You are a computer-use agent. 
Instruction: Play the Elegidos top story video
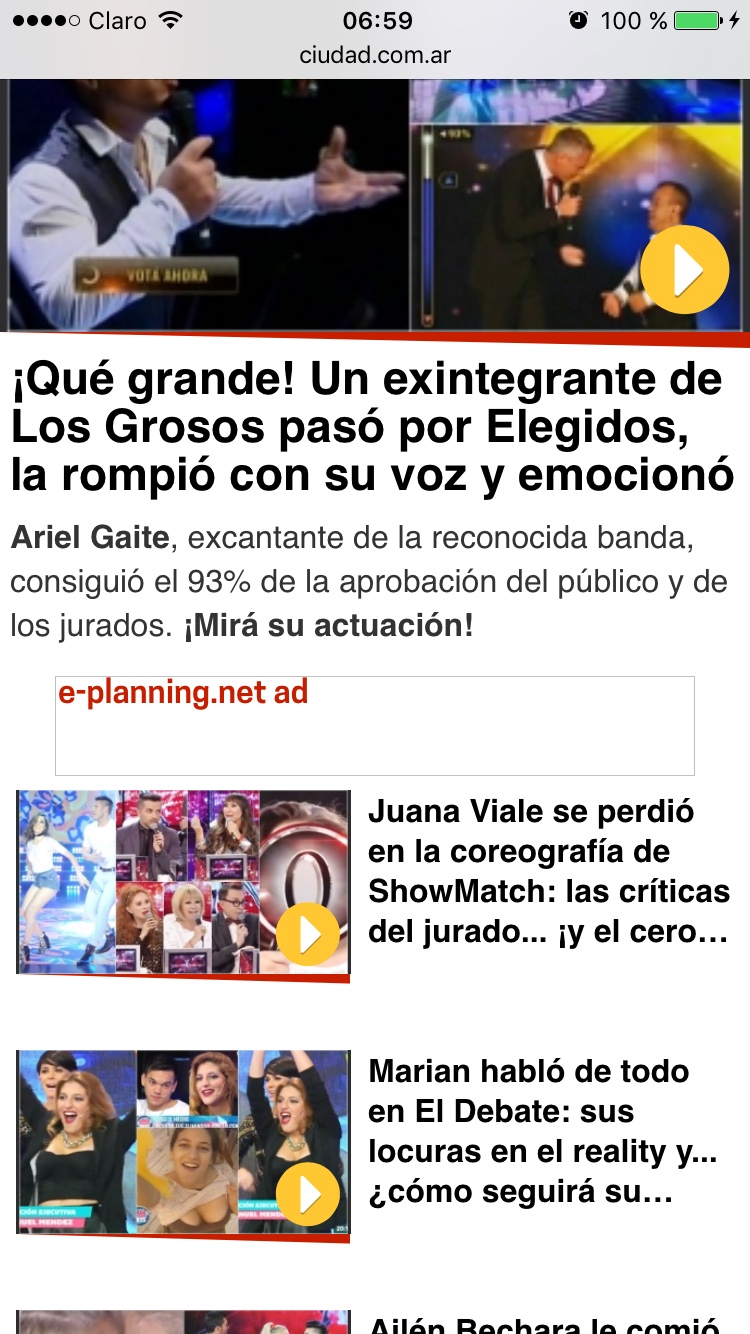click(x=684, y=270)
